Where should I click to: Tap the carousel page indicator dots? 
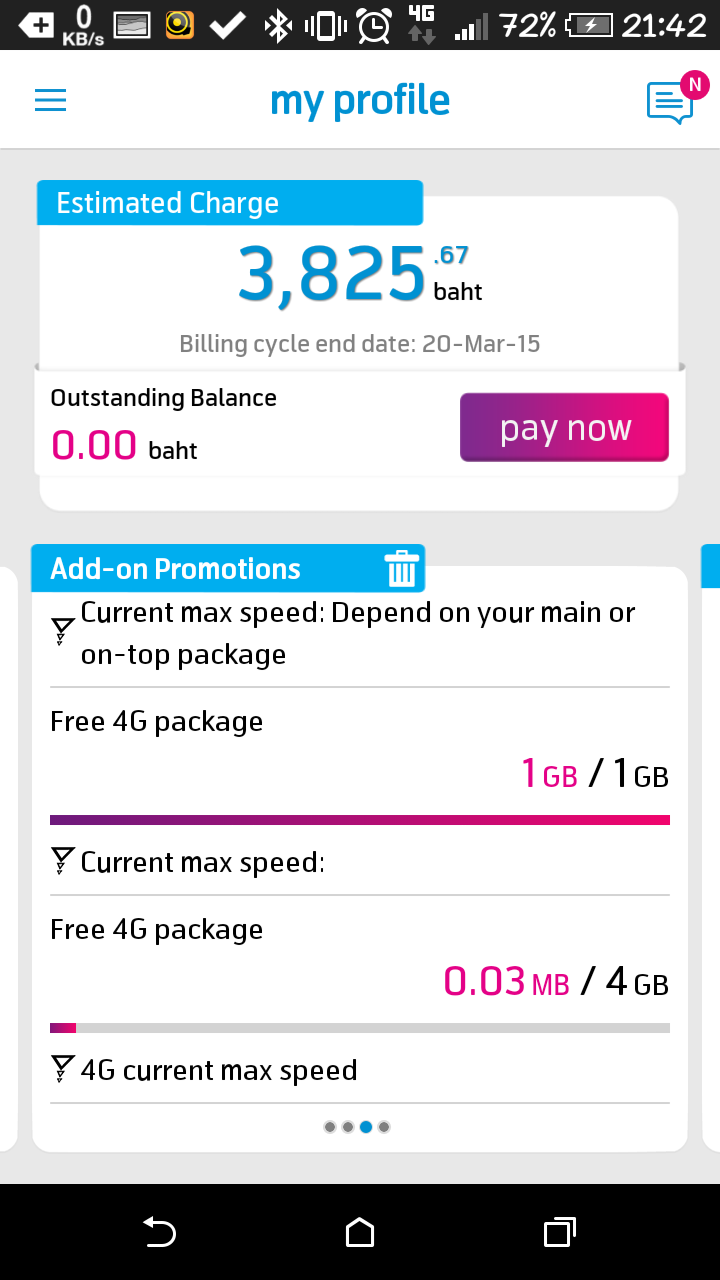tap(357, 1127)
